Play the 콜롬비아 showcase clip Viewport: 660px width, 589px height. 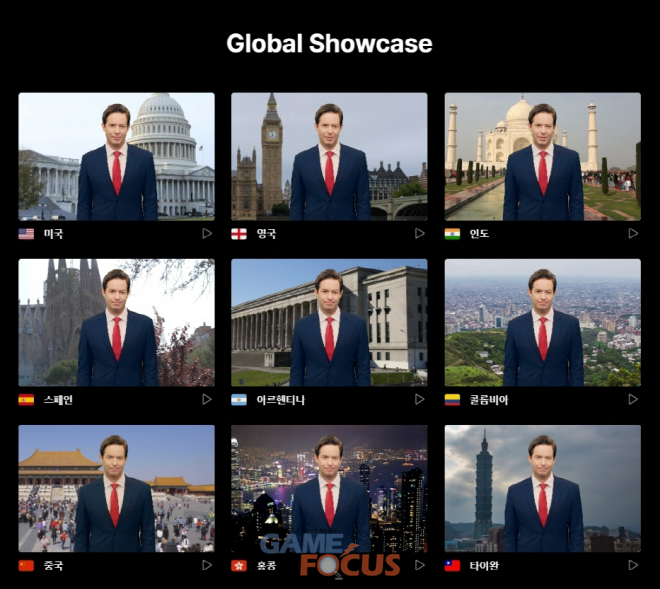[633, 399]
